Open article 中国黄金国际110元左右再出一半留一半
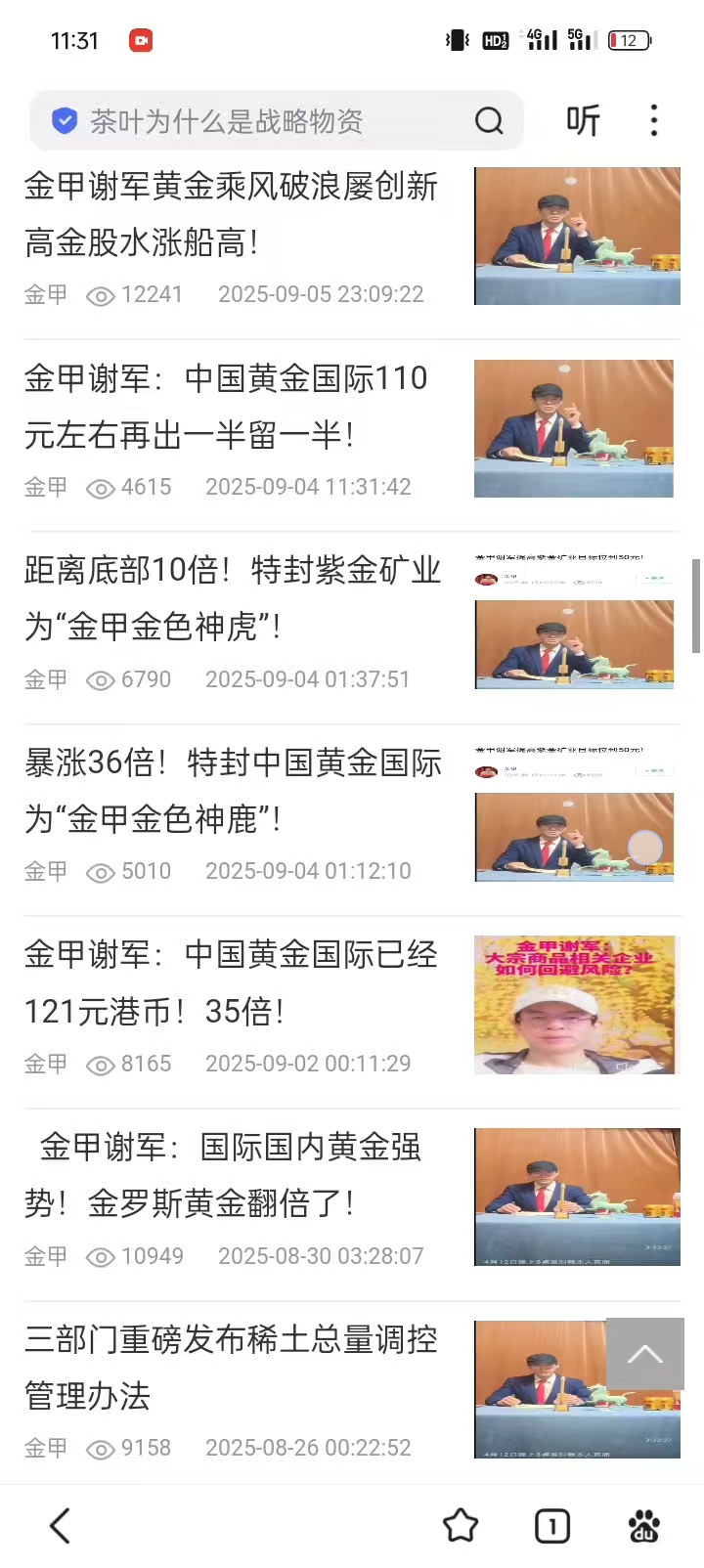 click(x=227, y=406)
